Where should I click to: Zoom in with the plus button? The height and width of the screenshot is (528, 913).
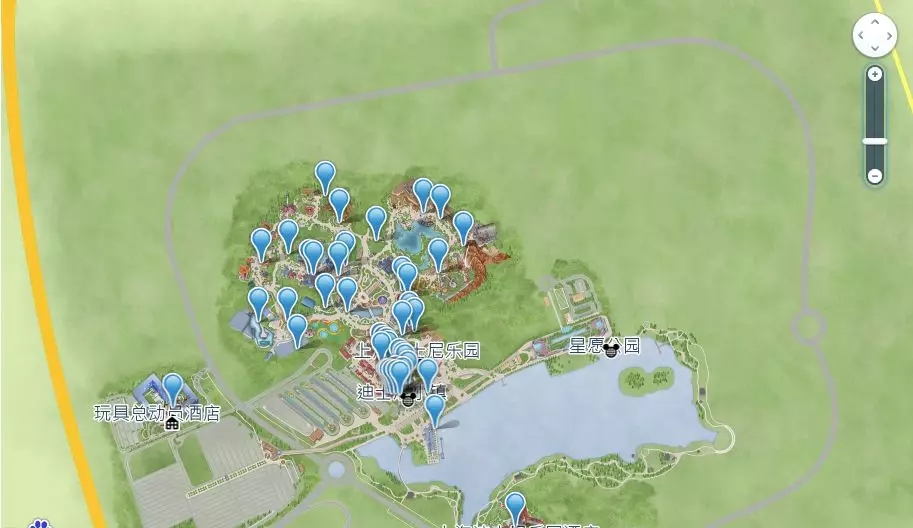click(x=875, y=74)
